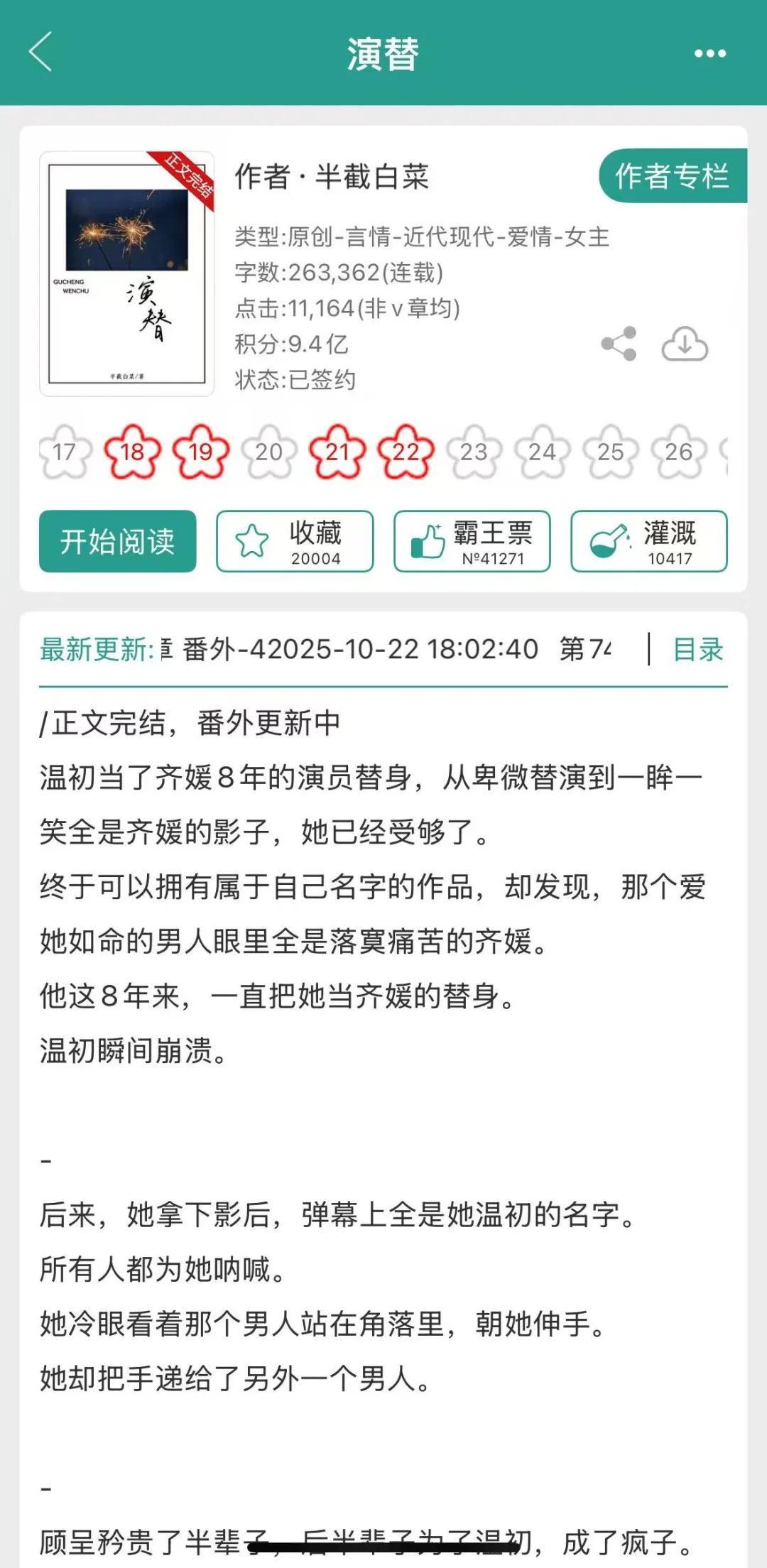Click the flower marker for date 23
The image size is (767, 1568).
(472, 451)
